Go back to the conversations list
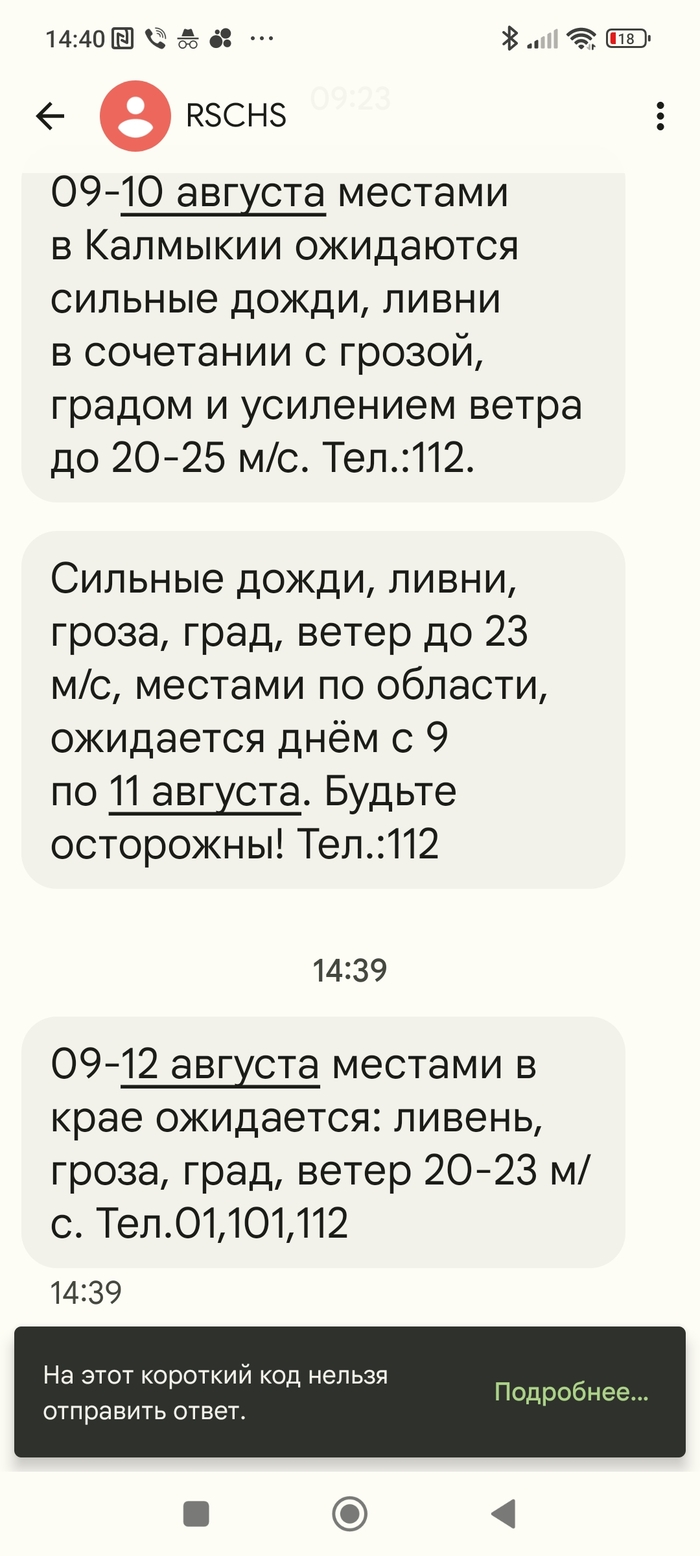 pos(50,117)
